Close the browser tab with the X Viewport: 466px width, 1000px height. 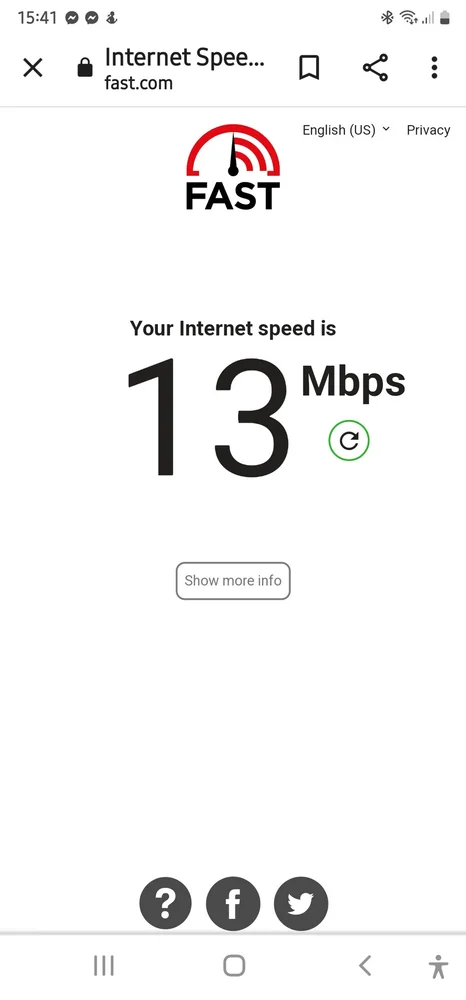point(33,68)
